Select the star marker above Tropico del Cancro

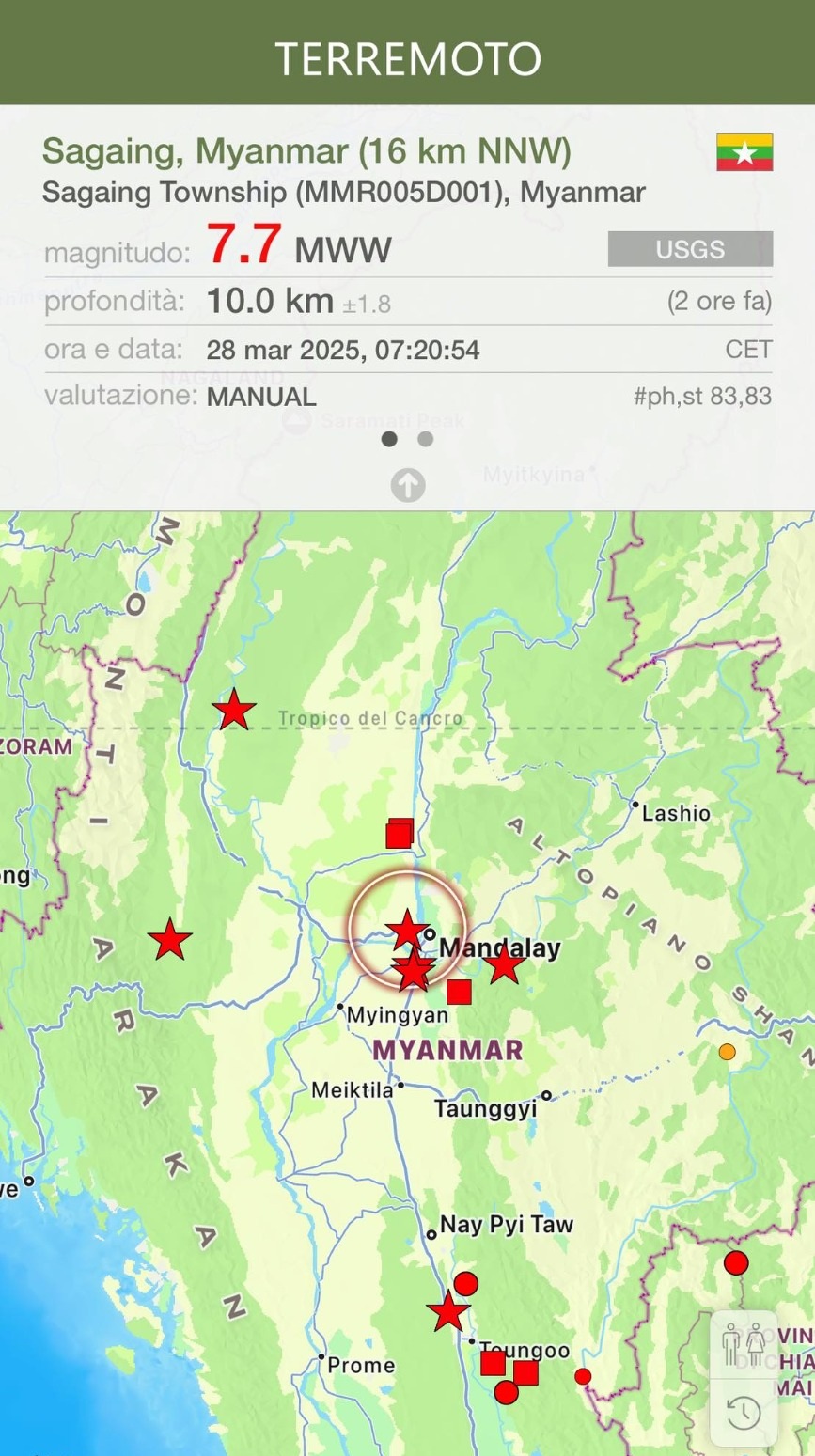pyautogui.click(x=234, y=710)
